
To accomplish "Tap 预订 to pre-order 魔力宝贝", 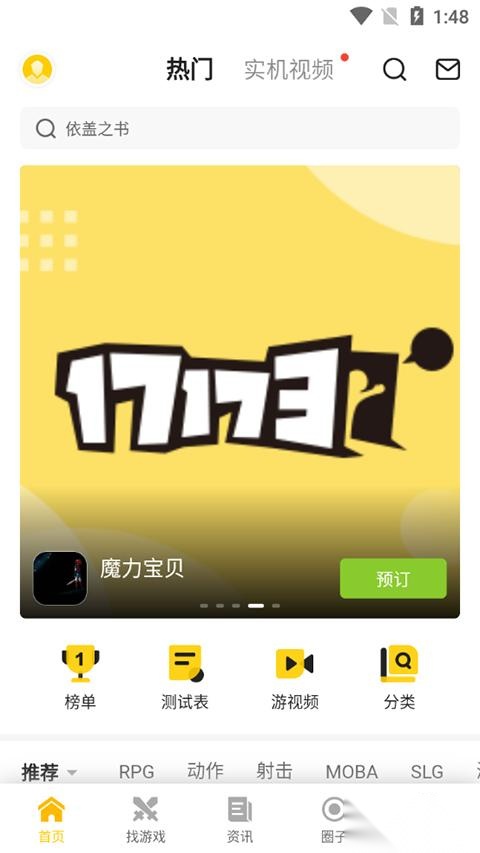I will click(x=393, y=579).
